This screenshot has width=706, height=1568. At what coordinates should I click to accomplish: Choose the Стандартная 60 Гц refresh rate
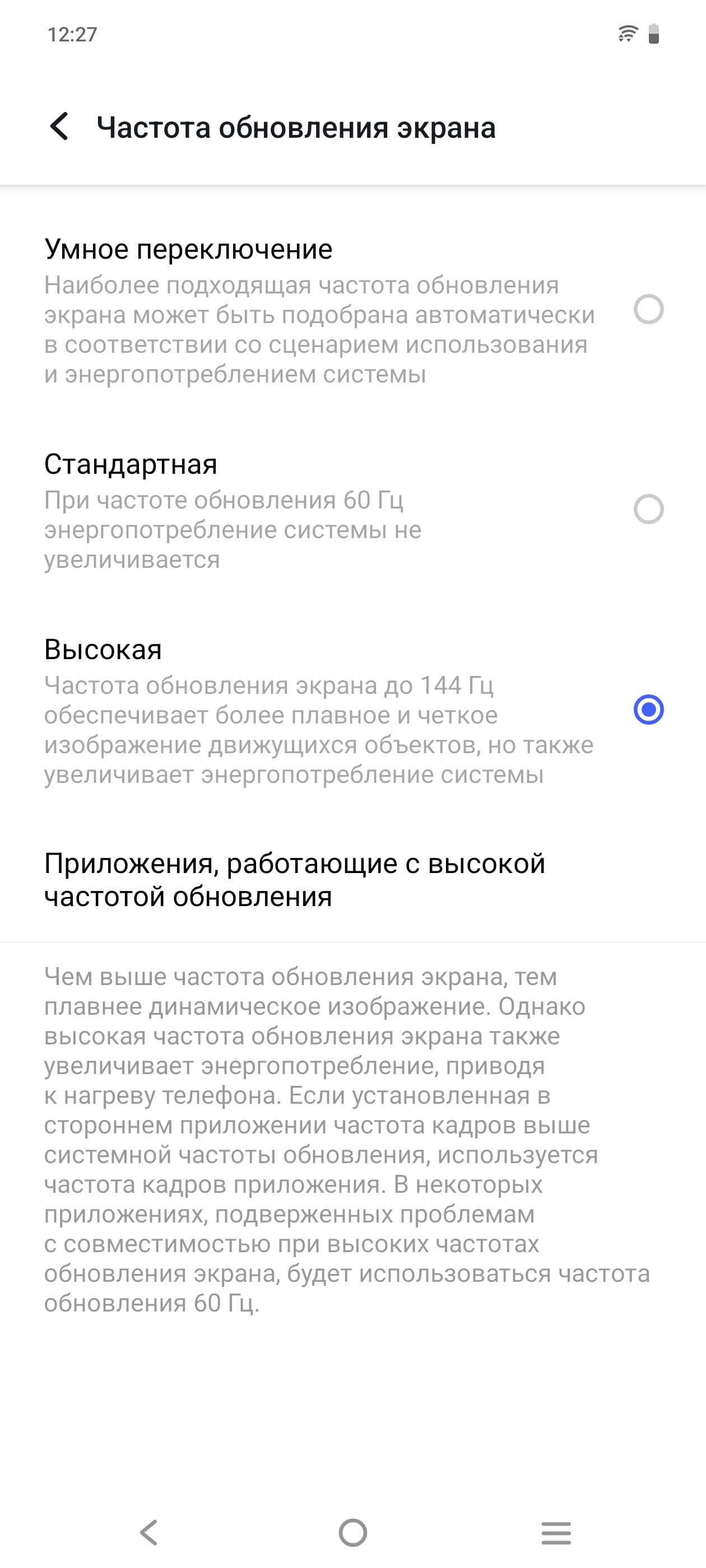(x=648, y=509)
